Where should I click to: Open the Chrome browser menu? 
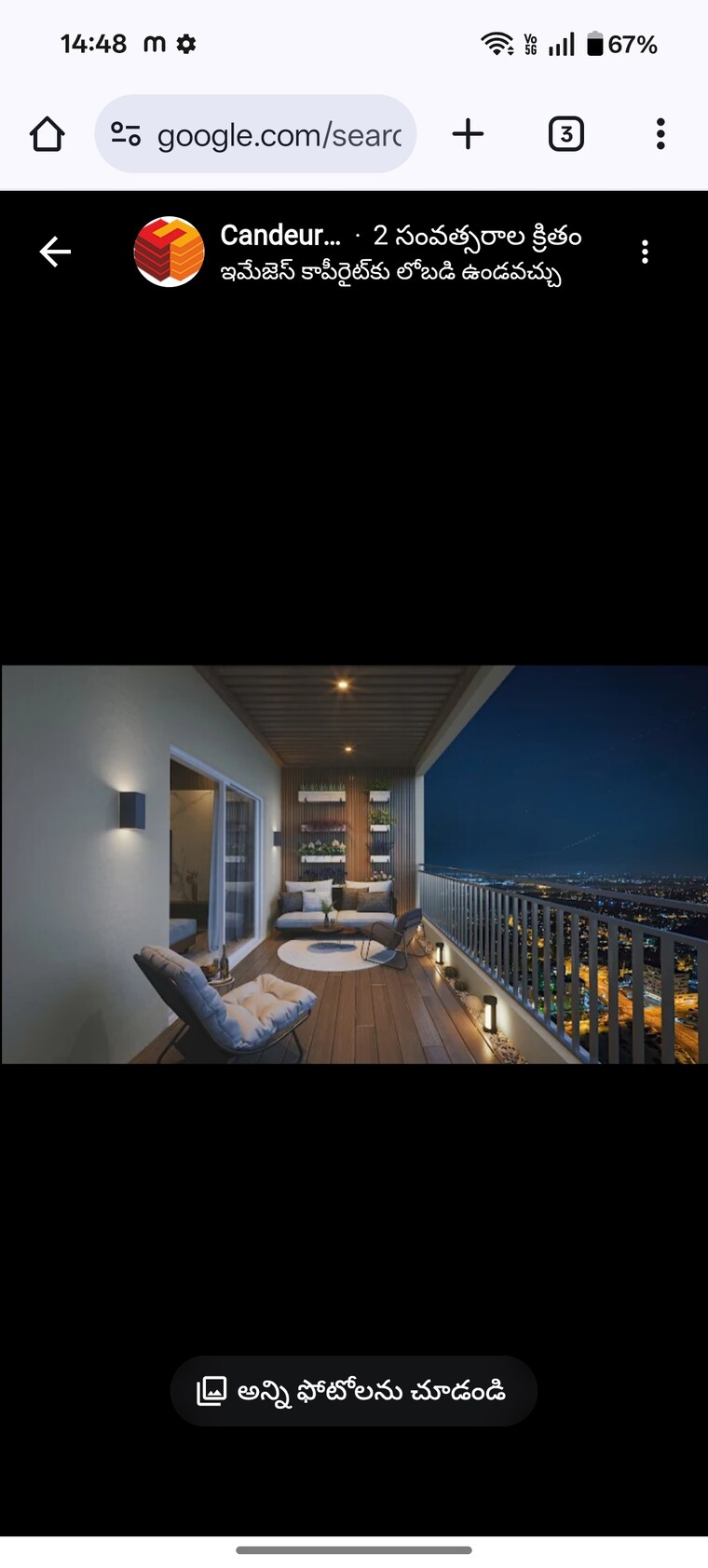coord(660,134)
